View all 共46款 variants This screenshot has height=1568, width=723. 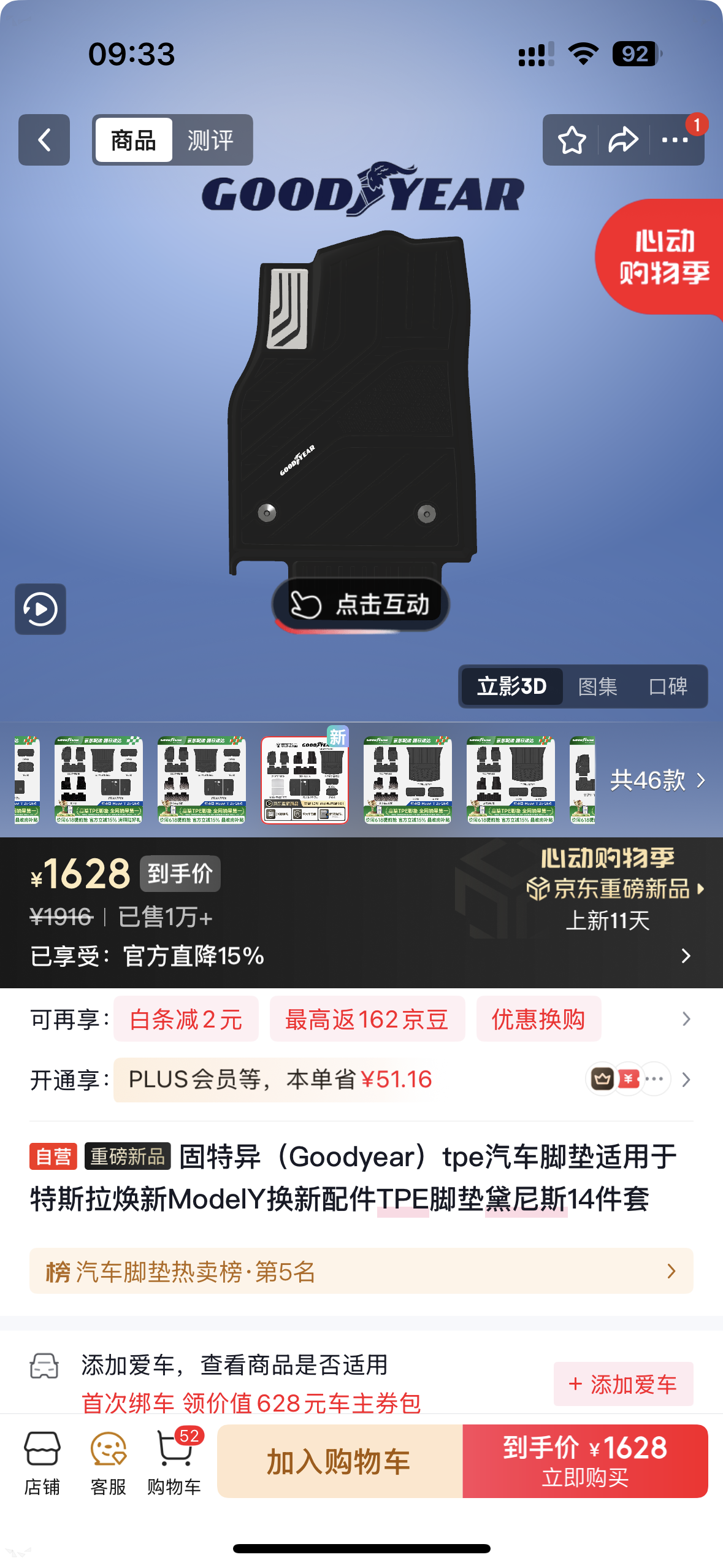(657, 780)
